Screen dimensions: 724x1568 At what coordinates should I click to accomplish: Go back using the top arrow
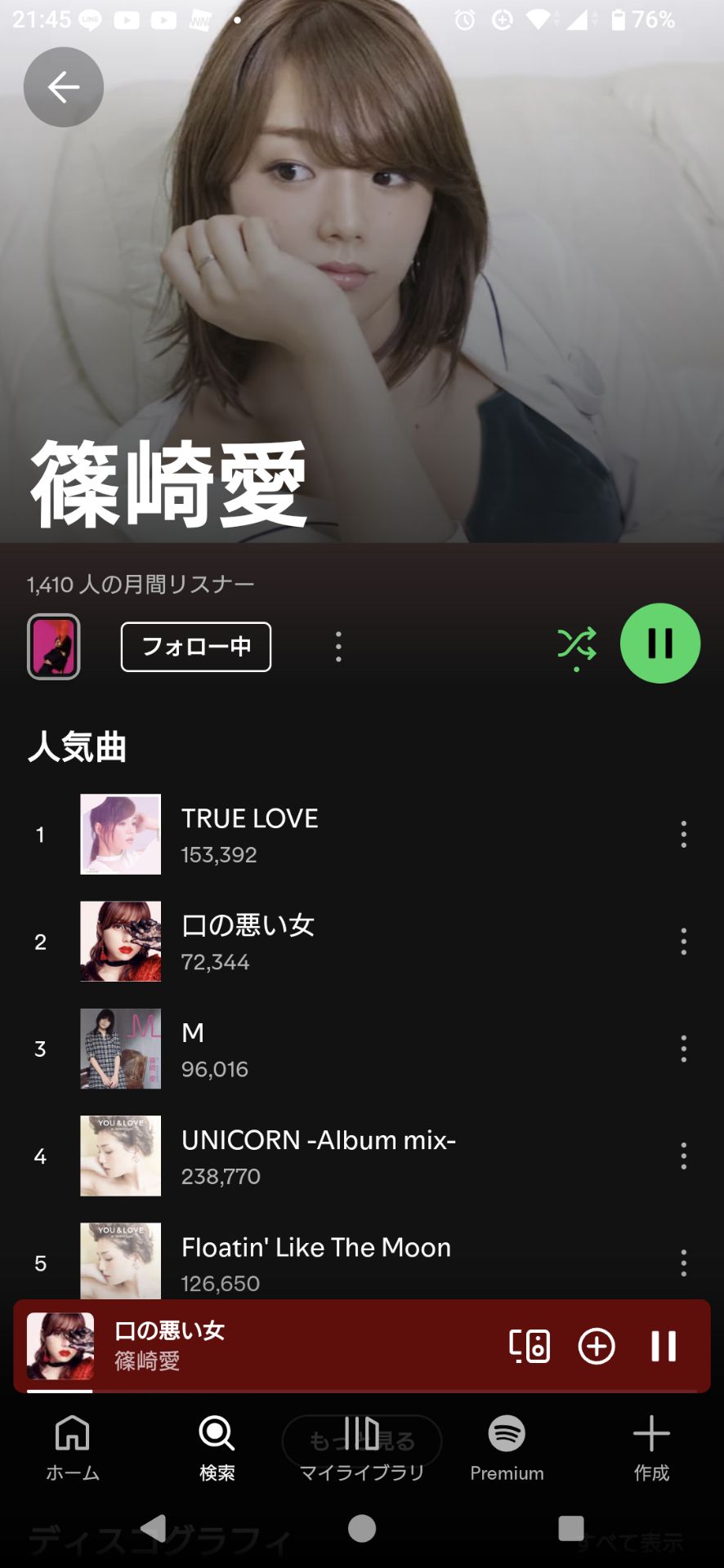pos(64,87)
